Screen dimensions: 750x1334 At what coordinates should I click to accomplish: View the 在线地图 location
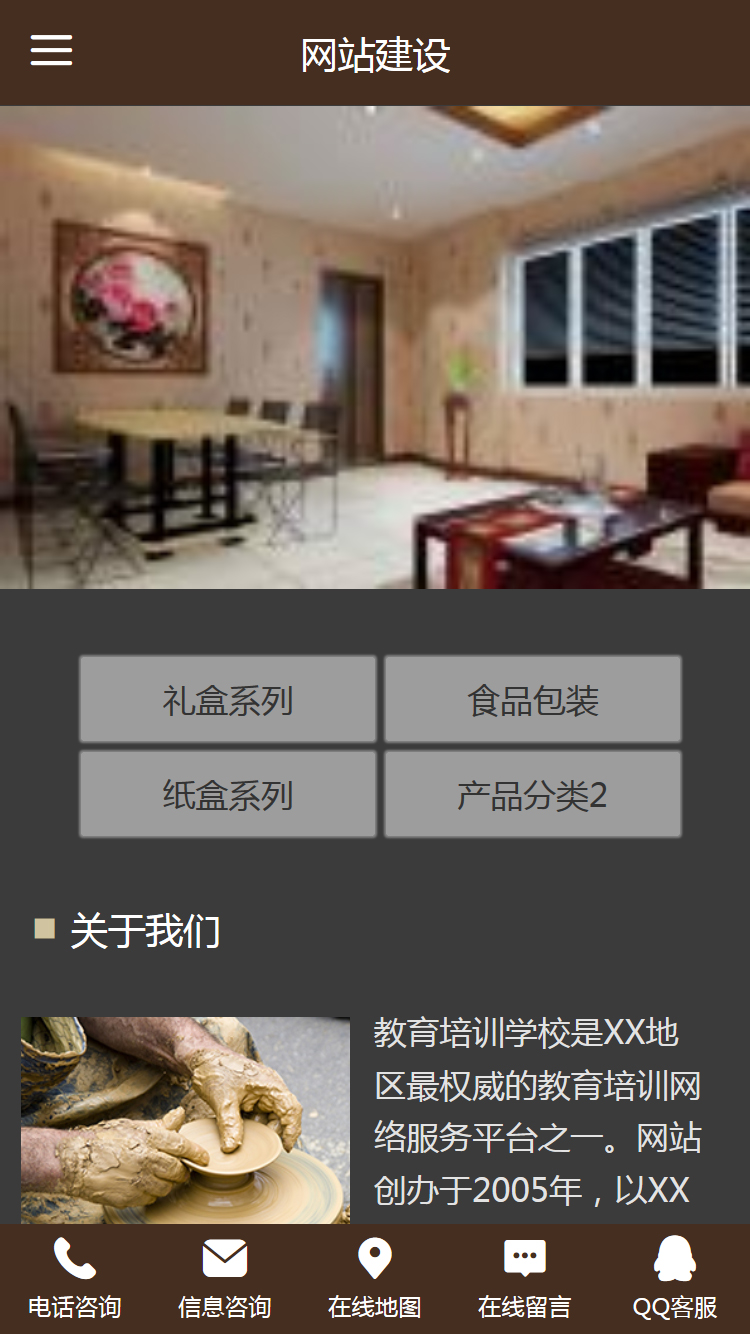pyautogui.click(x=375, y=1278)
